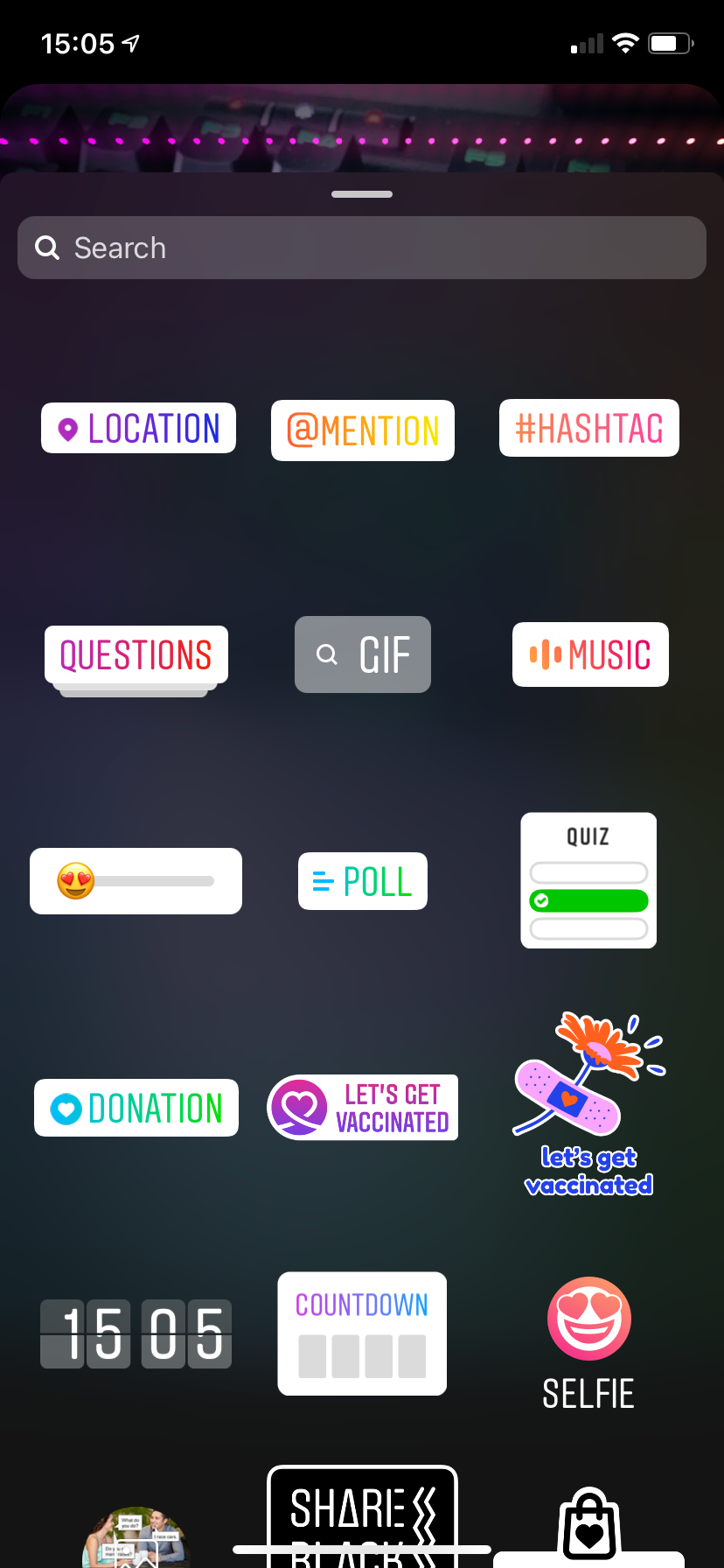This screenshot has width=724, height=1568.
Task: Choose the Donation sticker
Action: point(136,1108)
